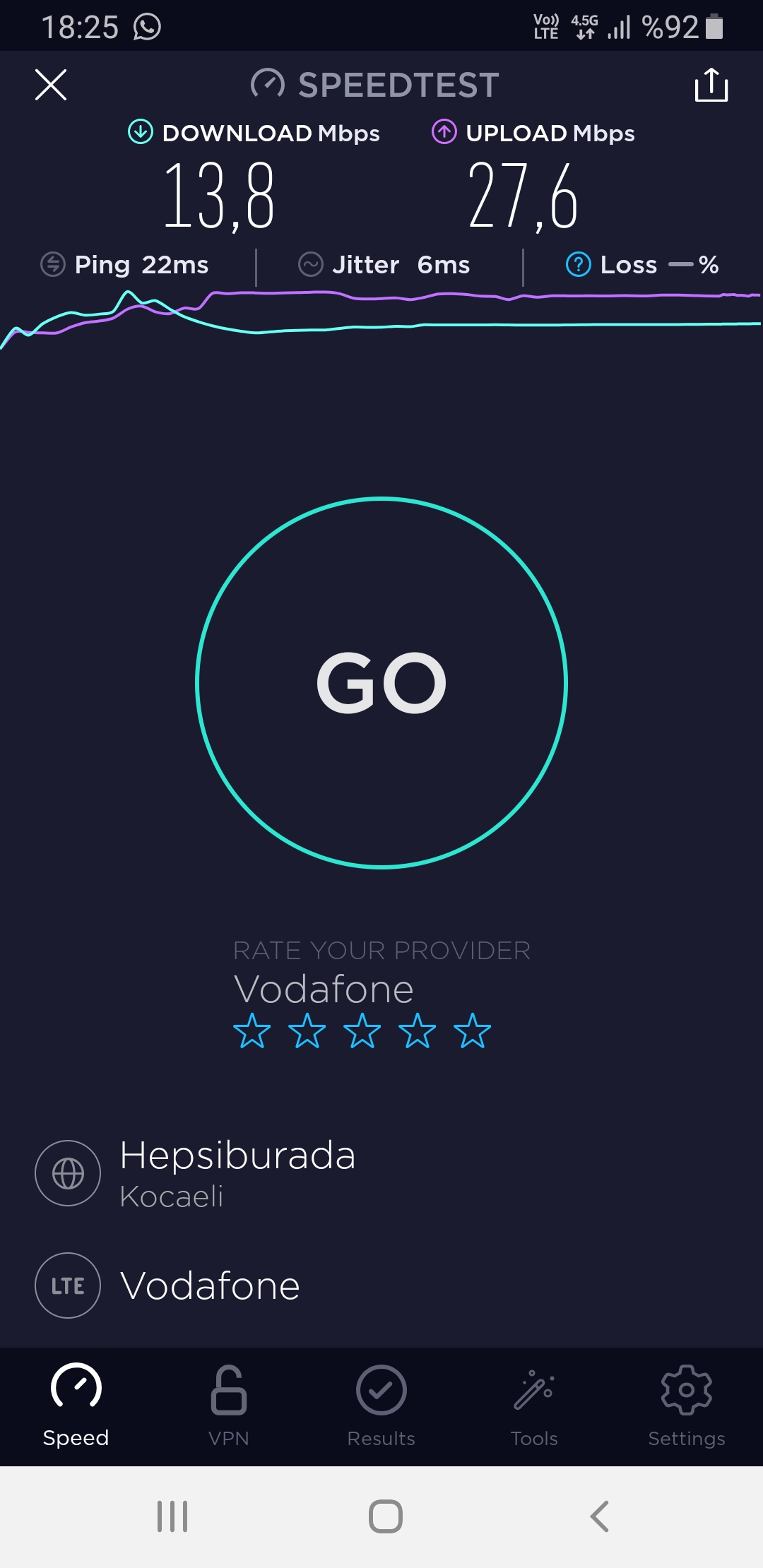
Task: Open the Settings tab
Action: click(687, 1407)
